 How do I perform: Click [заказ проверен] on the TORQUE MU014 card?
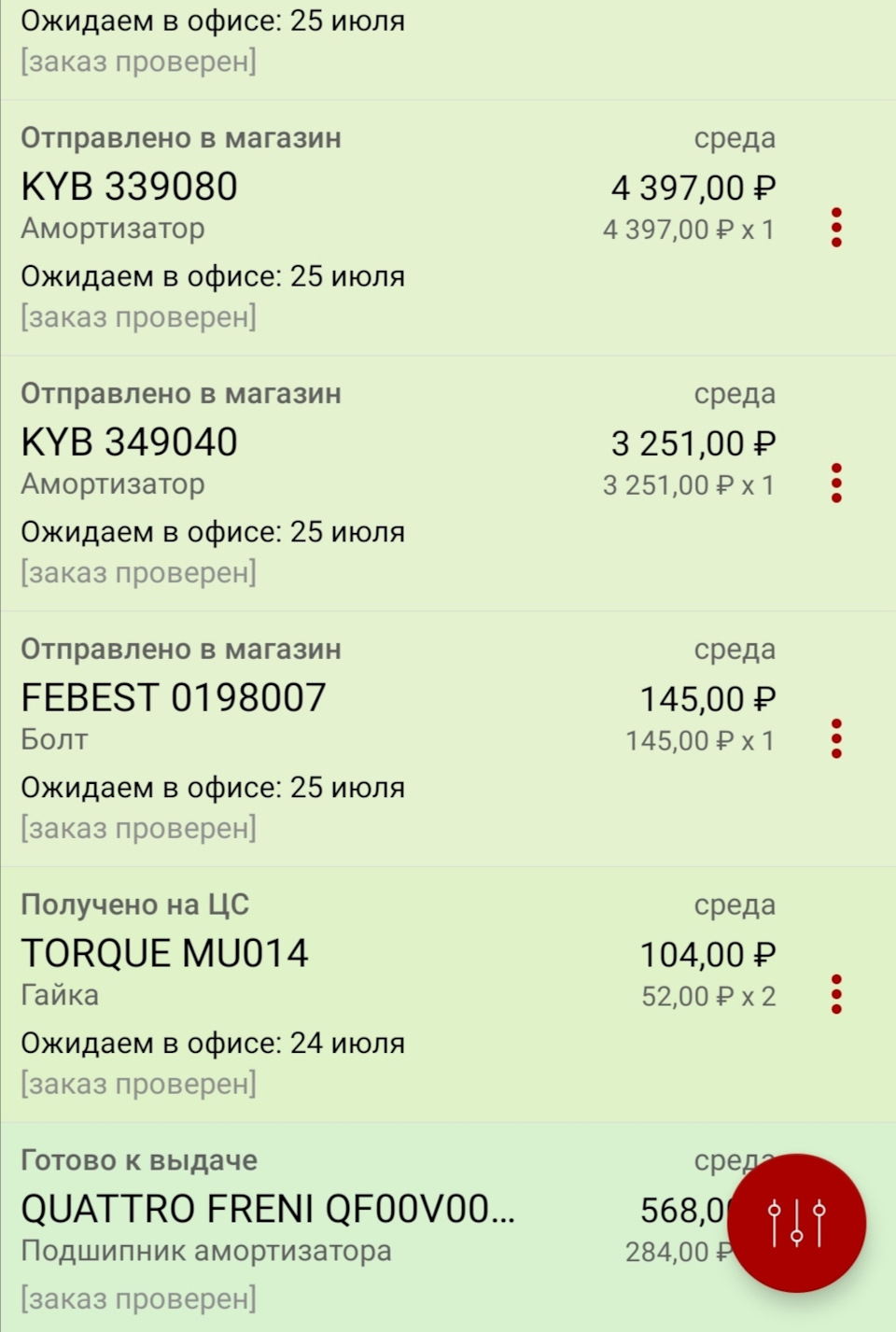click(137, 1083)
